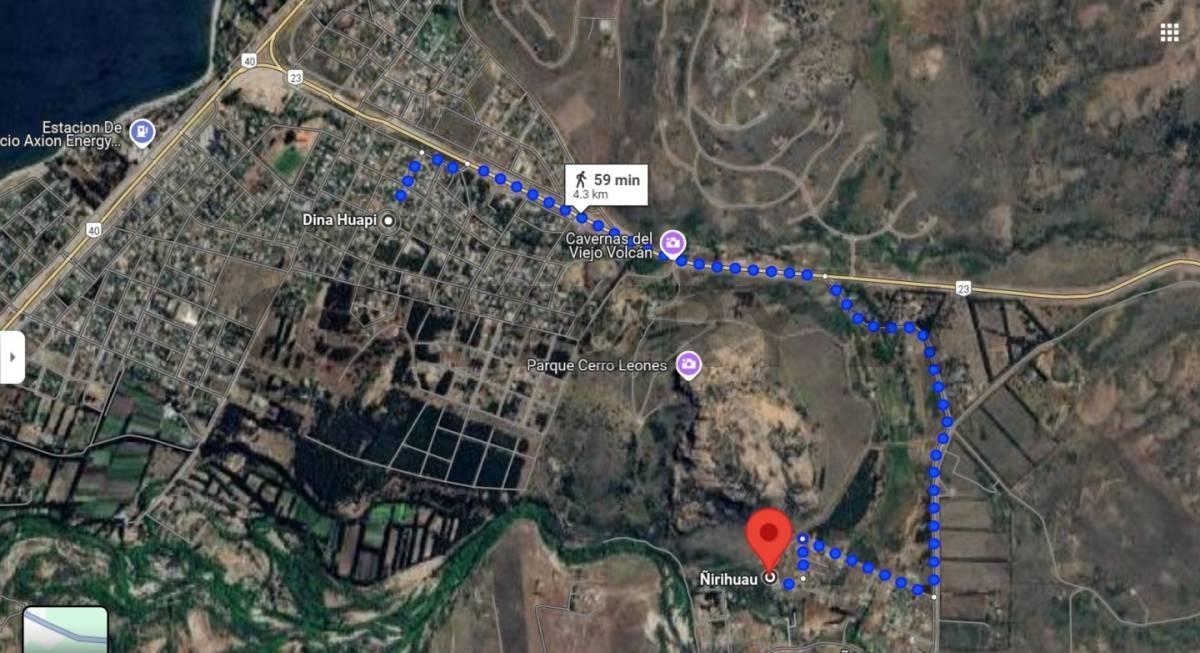This screenshot has width=1200, height=653.
Task: Select the 59 min walking route label
Action: (x=607, y=184)
